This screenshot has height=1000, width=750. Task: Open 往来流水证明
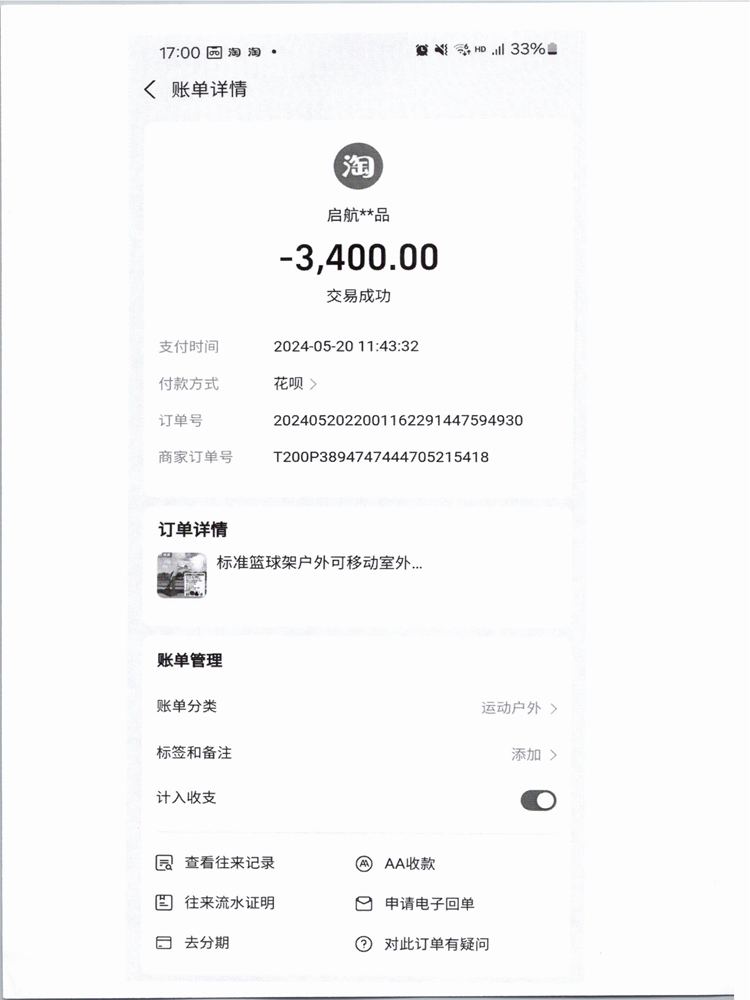[228, 903]
